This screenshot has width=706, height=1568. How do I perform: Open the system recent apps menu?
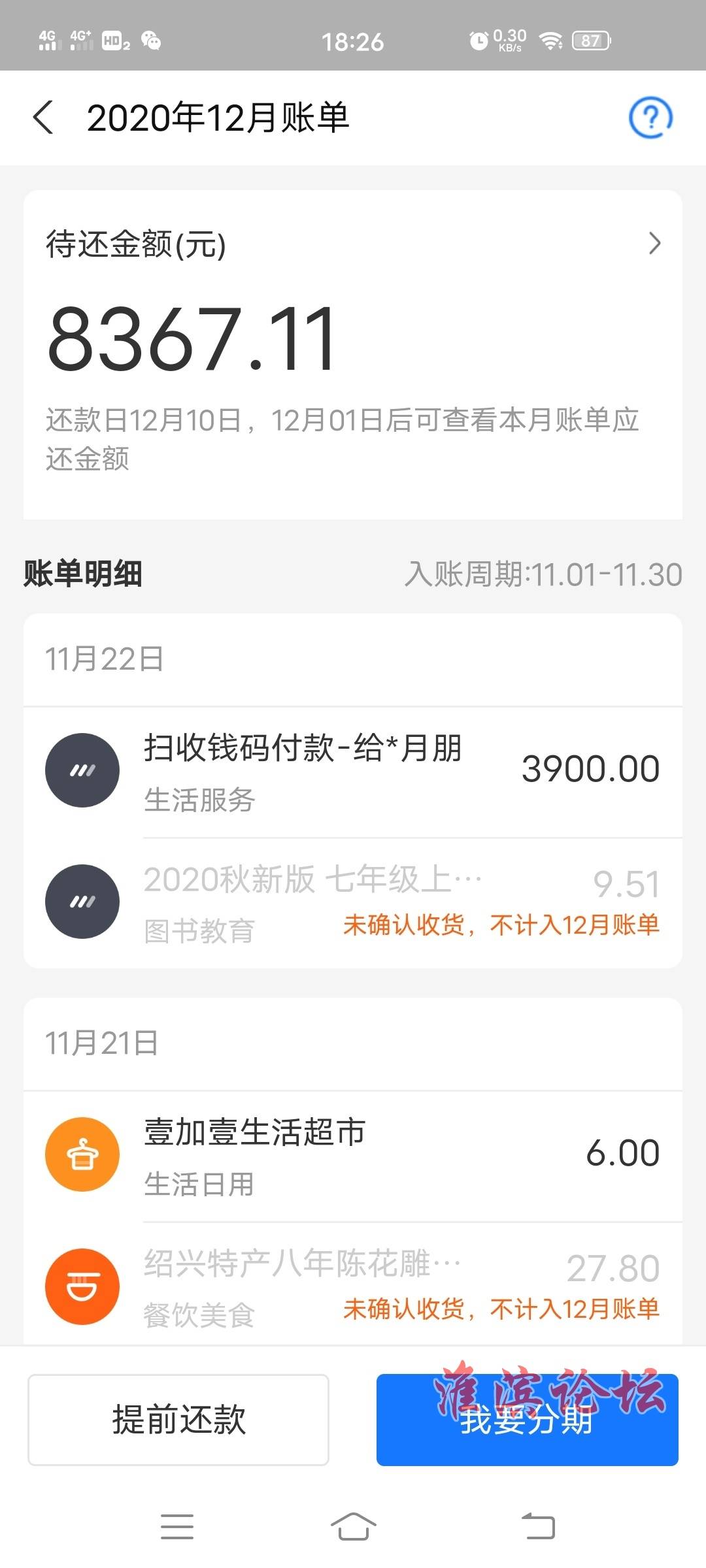(x=177, y=1527)
